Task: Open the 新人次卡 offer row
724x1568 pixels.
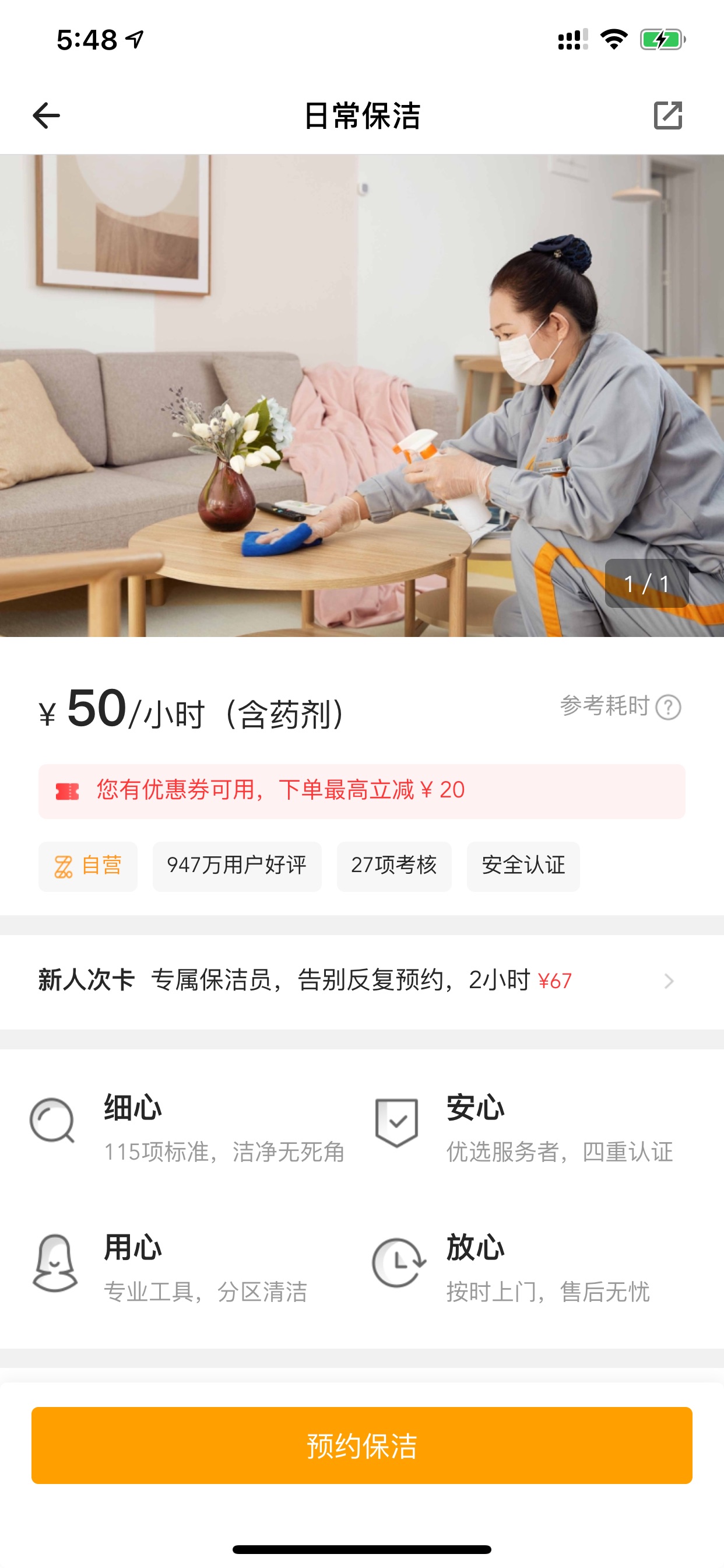Action: [x=362, y=981]
